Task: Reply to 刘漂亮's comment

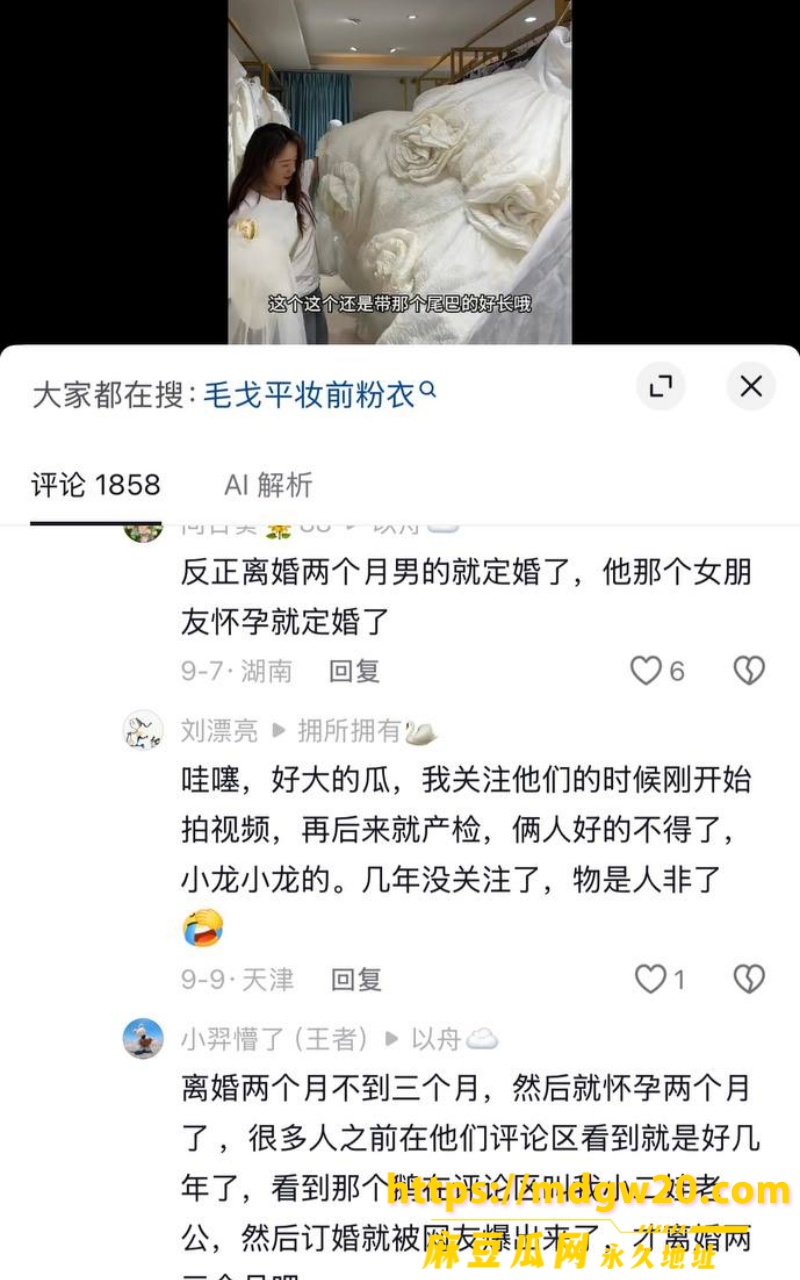Action: (356, 979)
